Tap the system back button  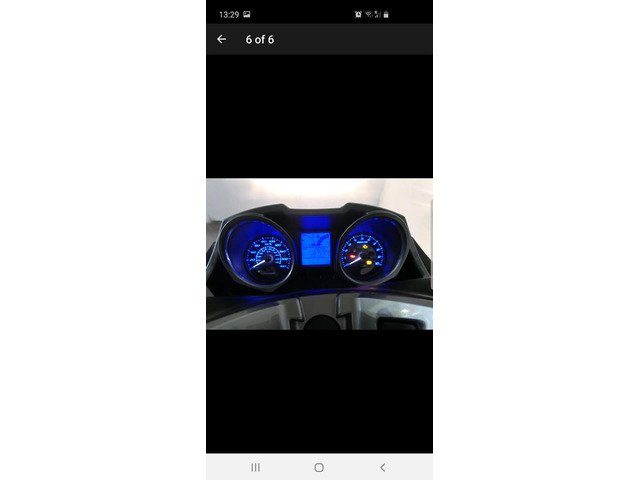coord(382,467)
